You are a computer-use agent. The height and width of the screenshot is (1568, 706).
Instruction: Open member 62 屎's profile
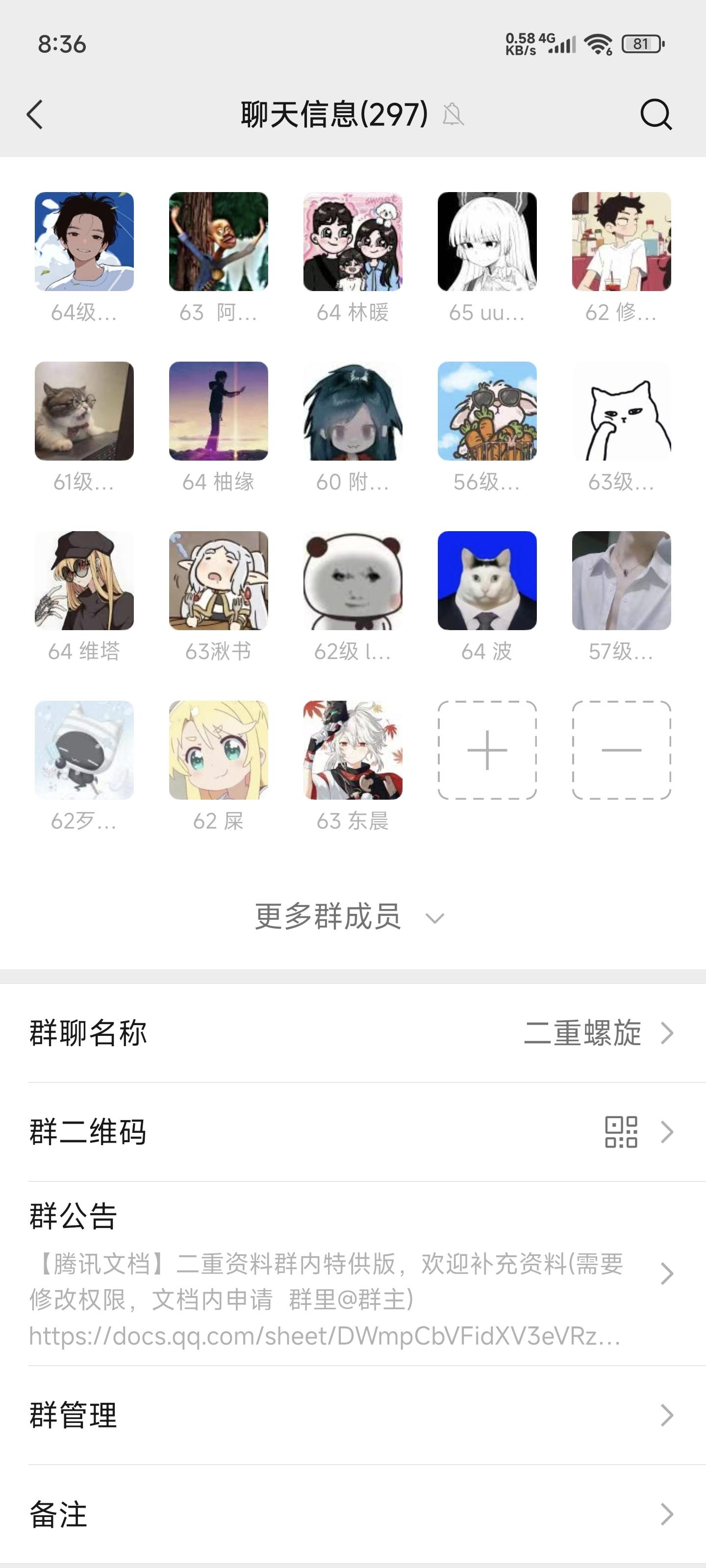[x=218, y=749]
